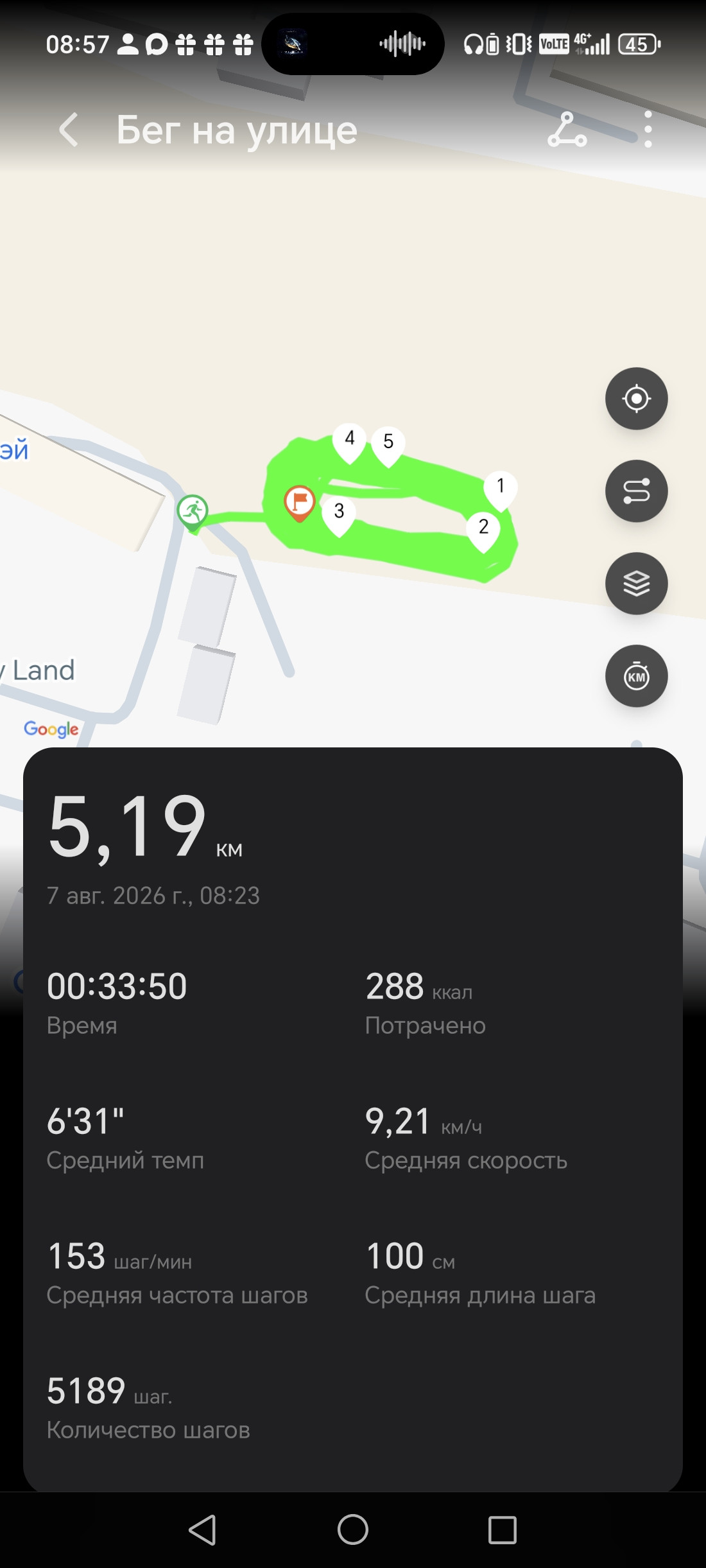The height and width of the screenshot is (1568, 706).
Task: Open the route share icon
Action: (x=567, y=130)
